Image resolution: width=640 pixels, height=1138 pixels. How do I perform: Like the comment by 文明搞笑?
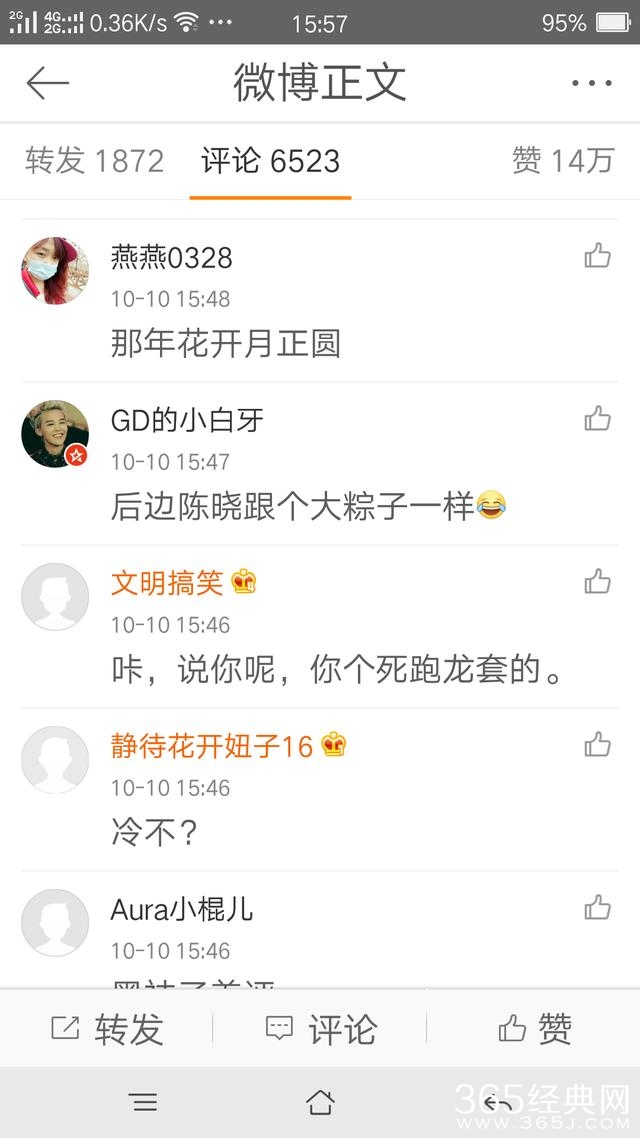(x=597, y=581)
